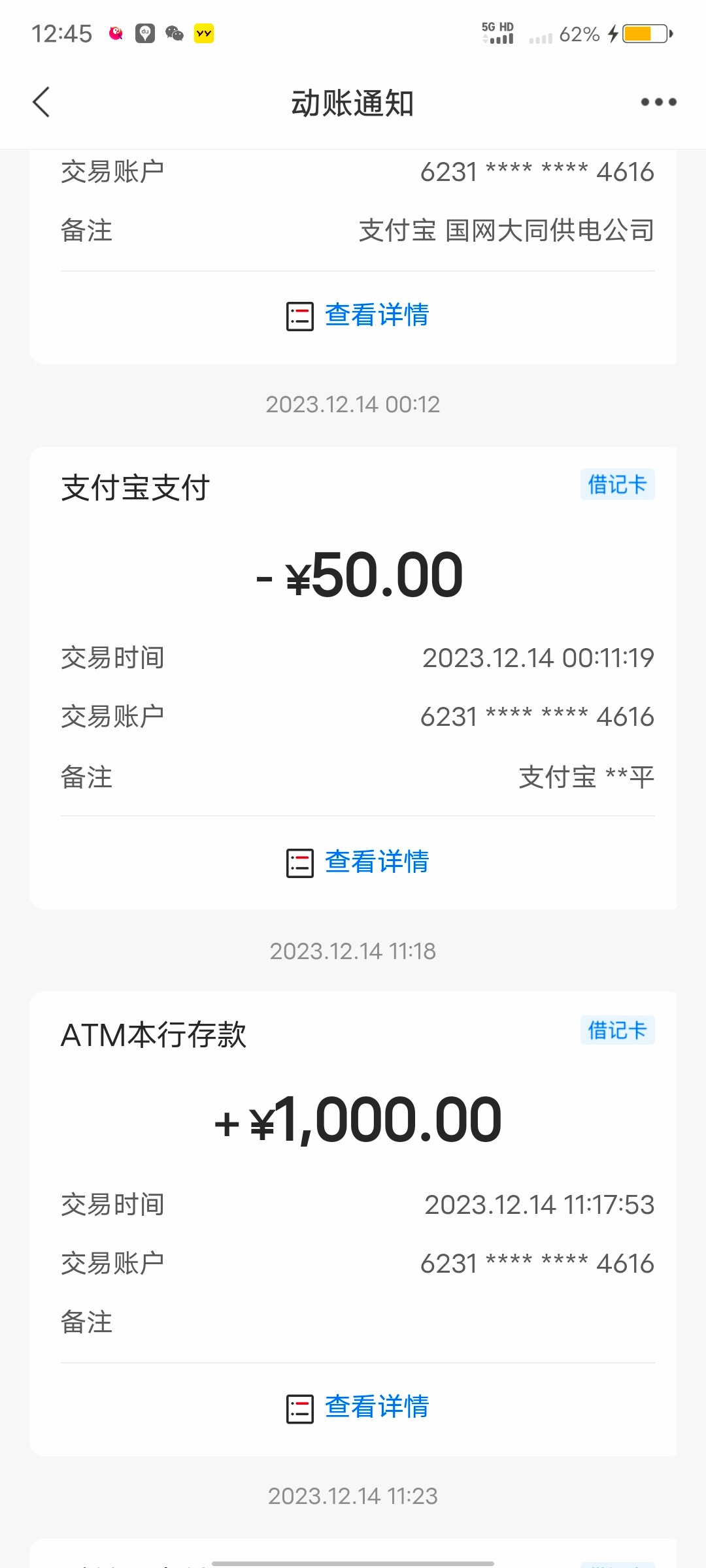Go back from 动账通知 page
Image resolution: width=706 pixels, height=1568 pixels.
[x=41, y=103]
